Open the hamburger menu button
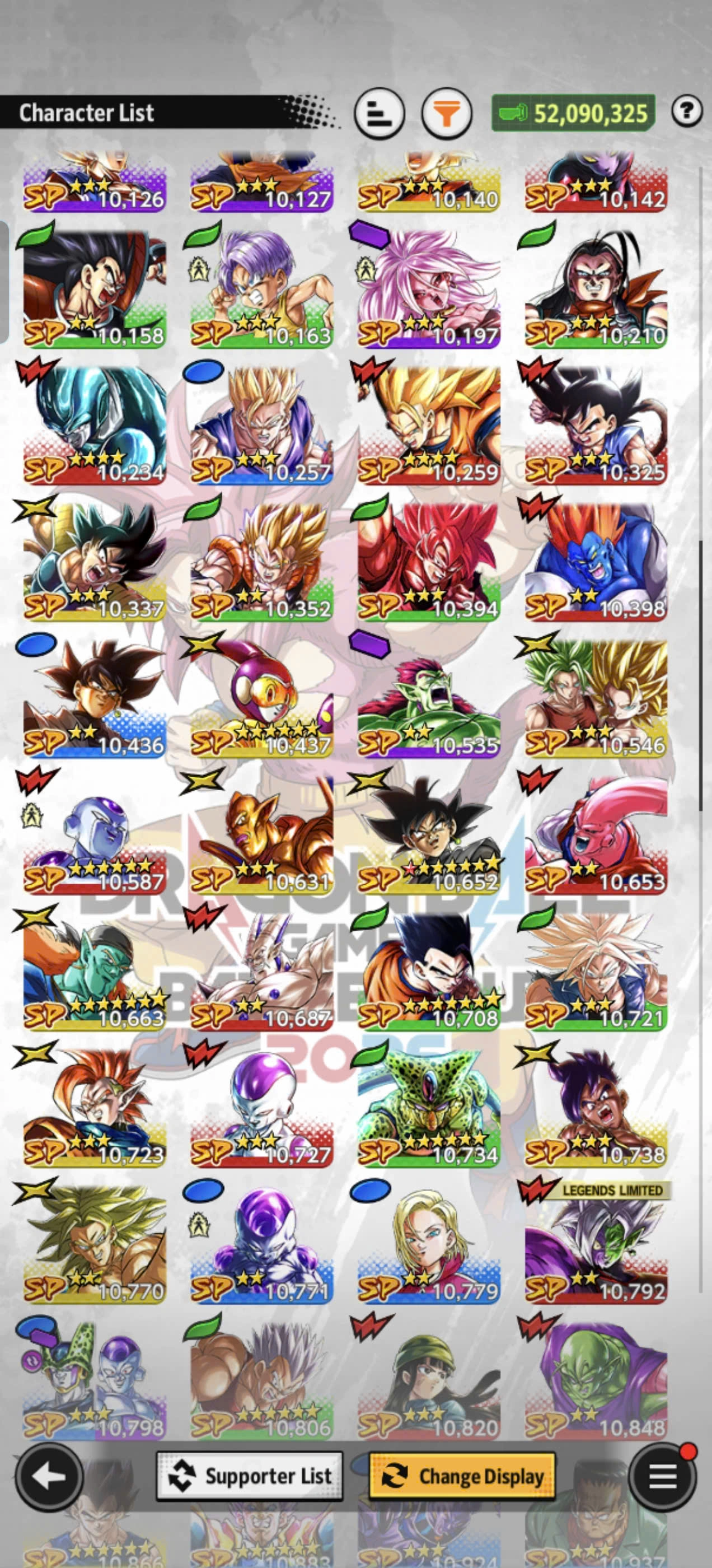The image size is (712, 1568). (663, 1476)
